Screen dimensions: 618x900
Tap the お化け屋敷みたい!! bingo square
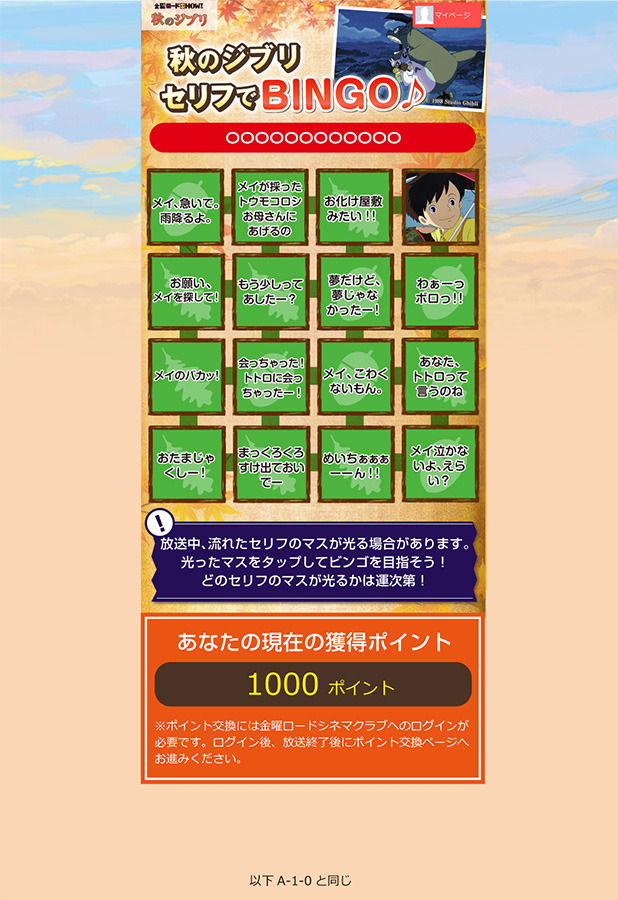coord(356,207)
